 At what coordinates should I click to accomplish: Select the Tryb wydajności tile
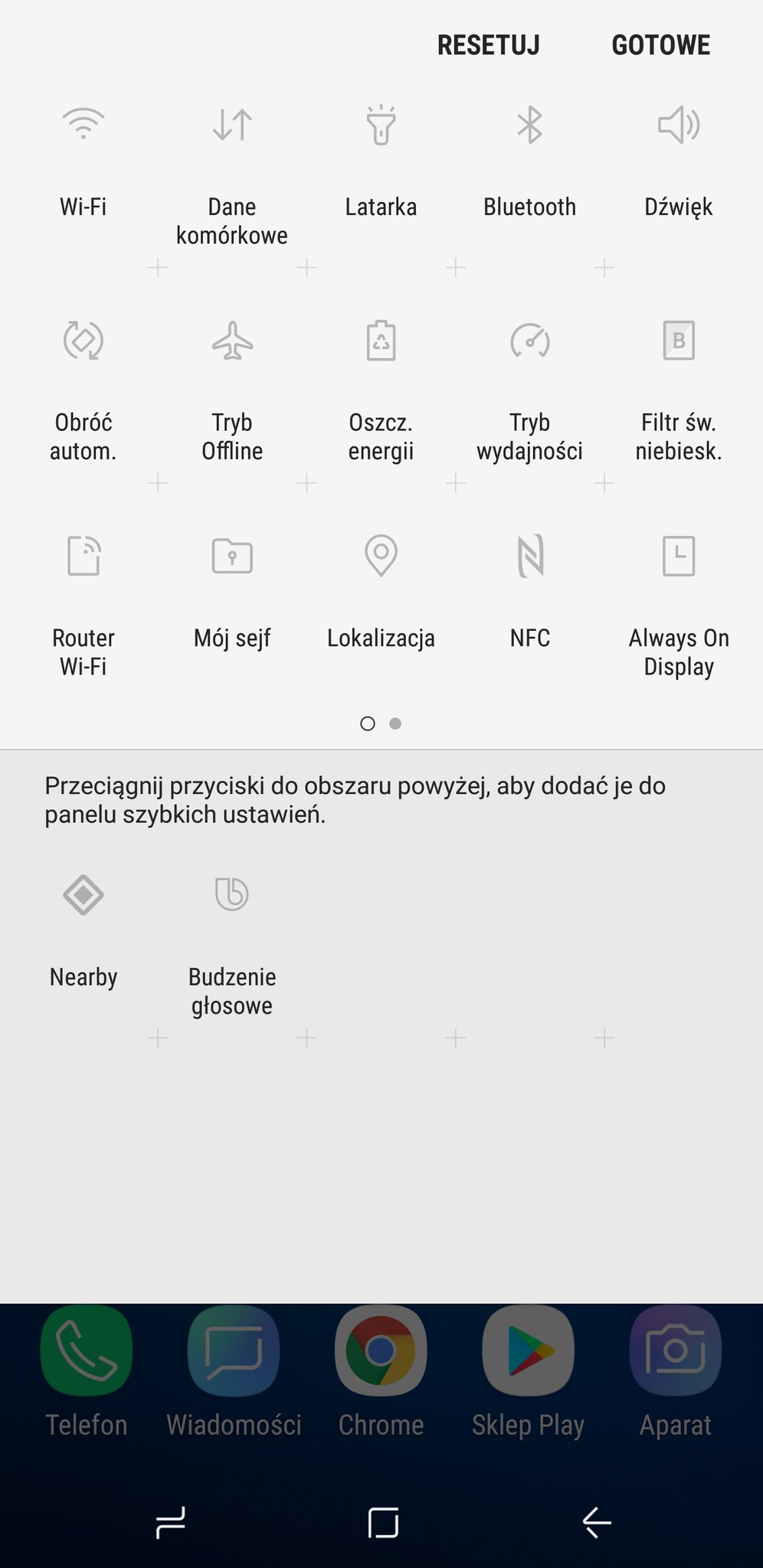[x=529, y=390]
